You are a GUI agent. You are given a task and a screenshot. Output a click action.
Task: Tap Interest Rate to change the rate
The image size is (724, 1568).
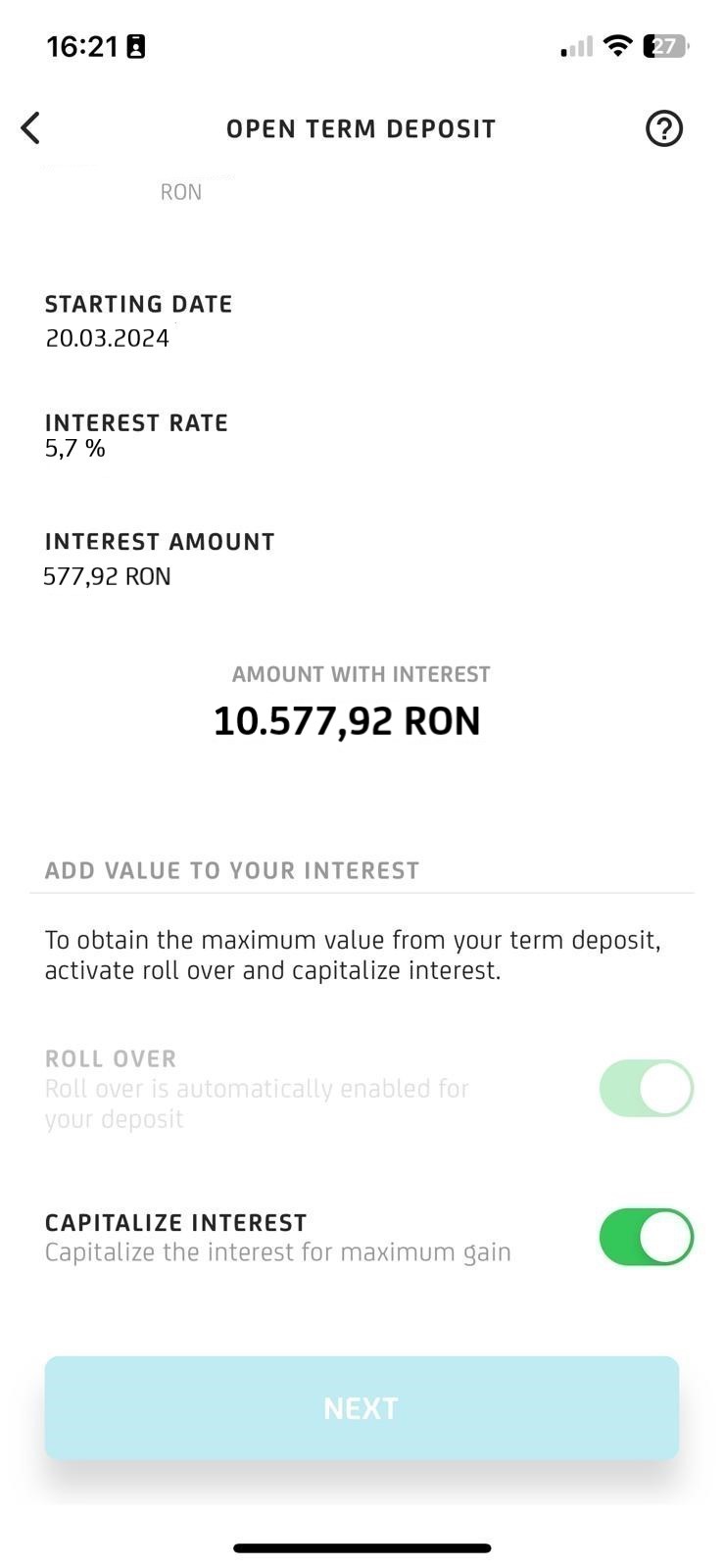(x=136, y=431)
